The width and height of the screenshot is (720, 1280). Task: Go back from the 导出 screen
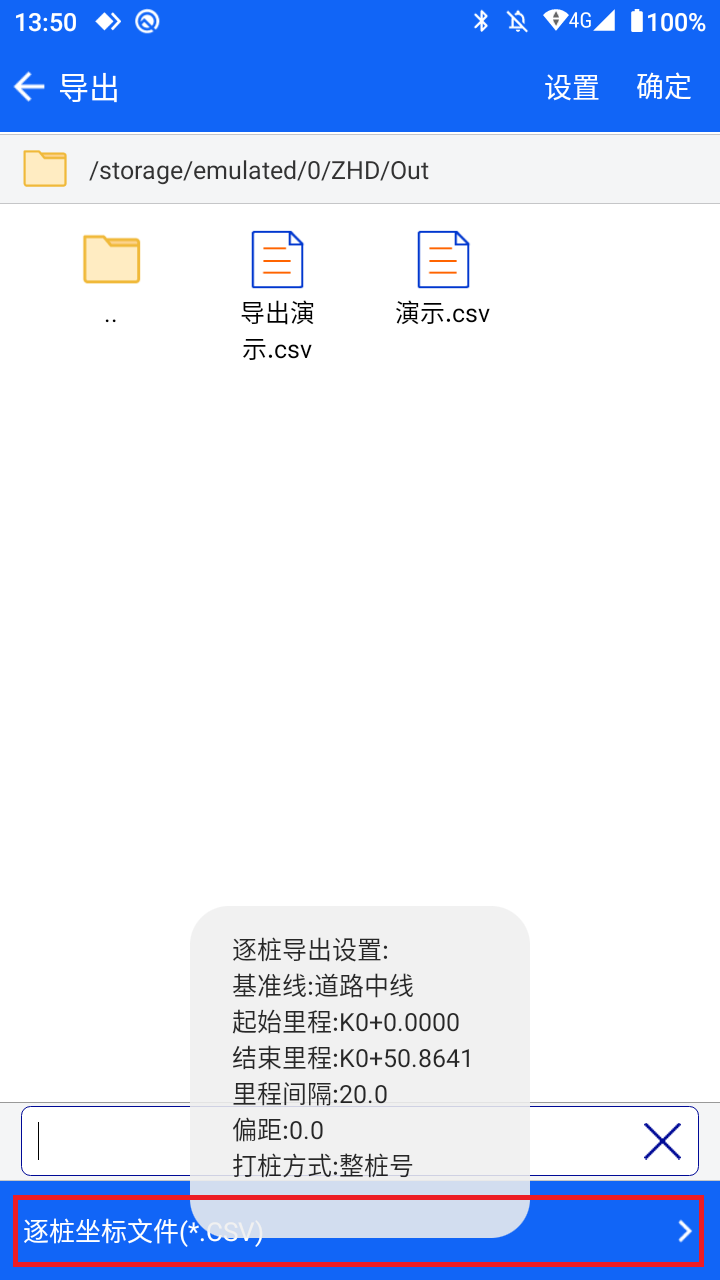pyautogui.click(x=30, y=88)
